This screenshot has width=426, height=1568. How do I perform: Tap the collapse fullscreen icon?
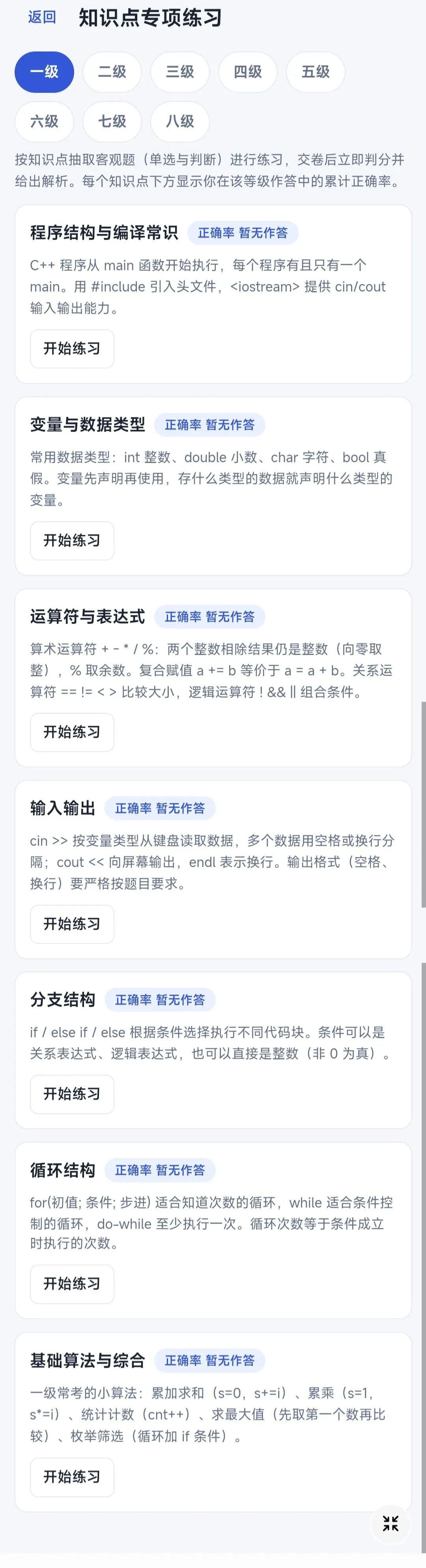[x=390, y=1523]
